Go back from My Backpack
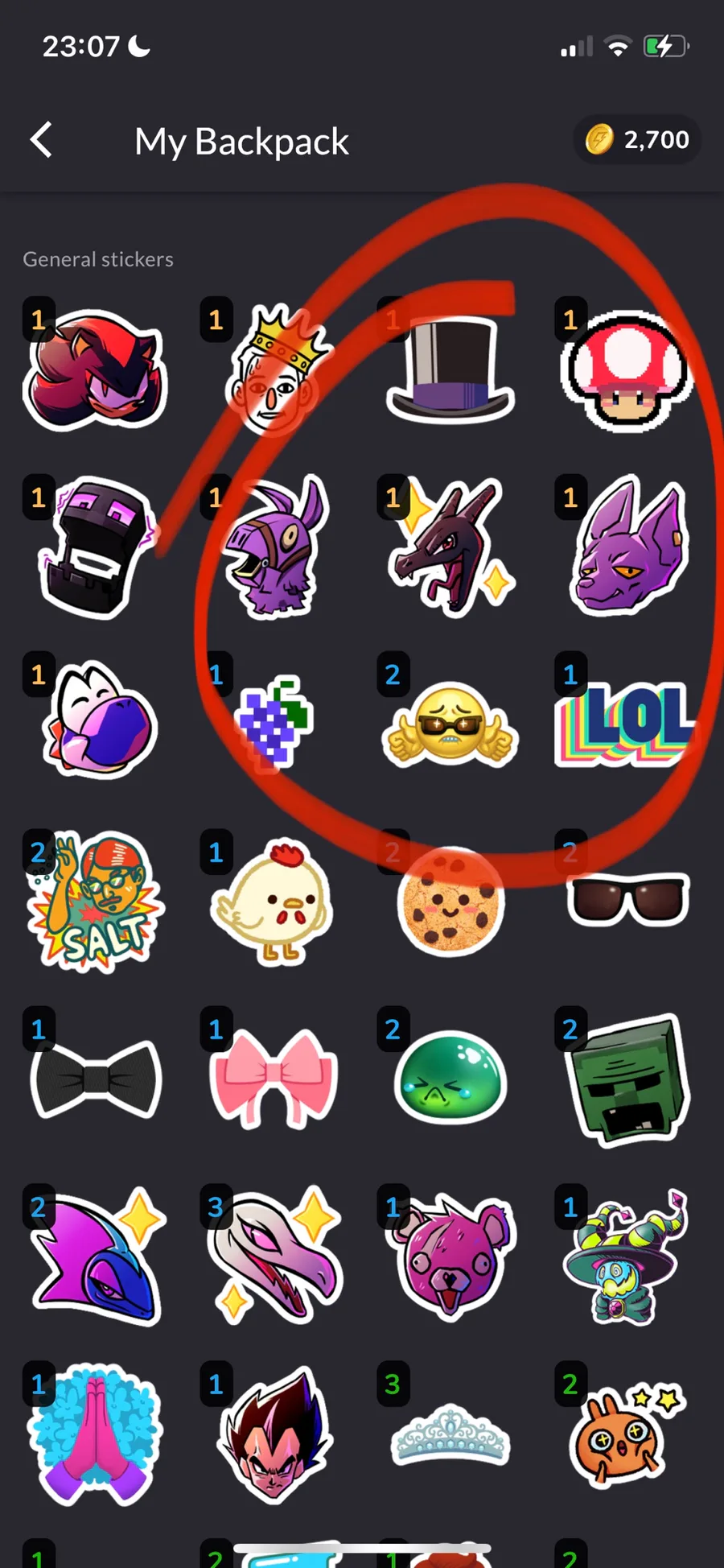724x1568 pixels. [x=42, y=141]
